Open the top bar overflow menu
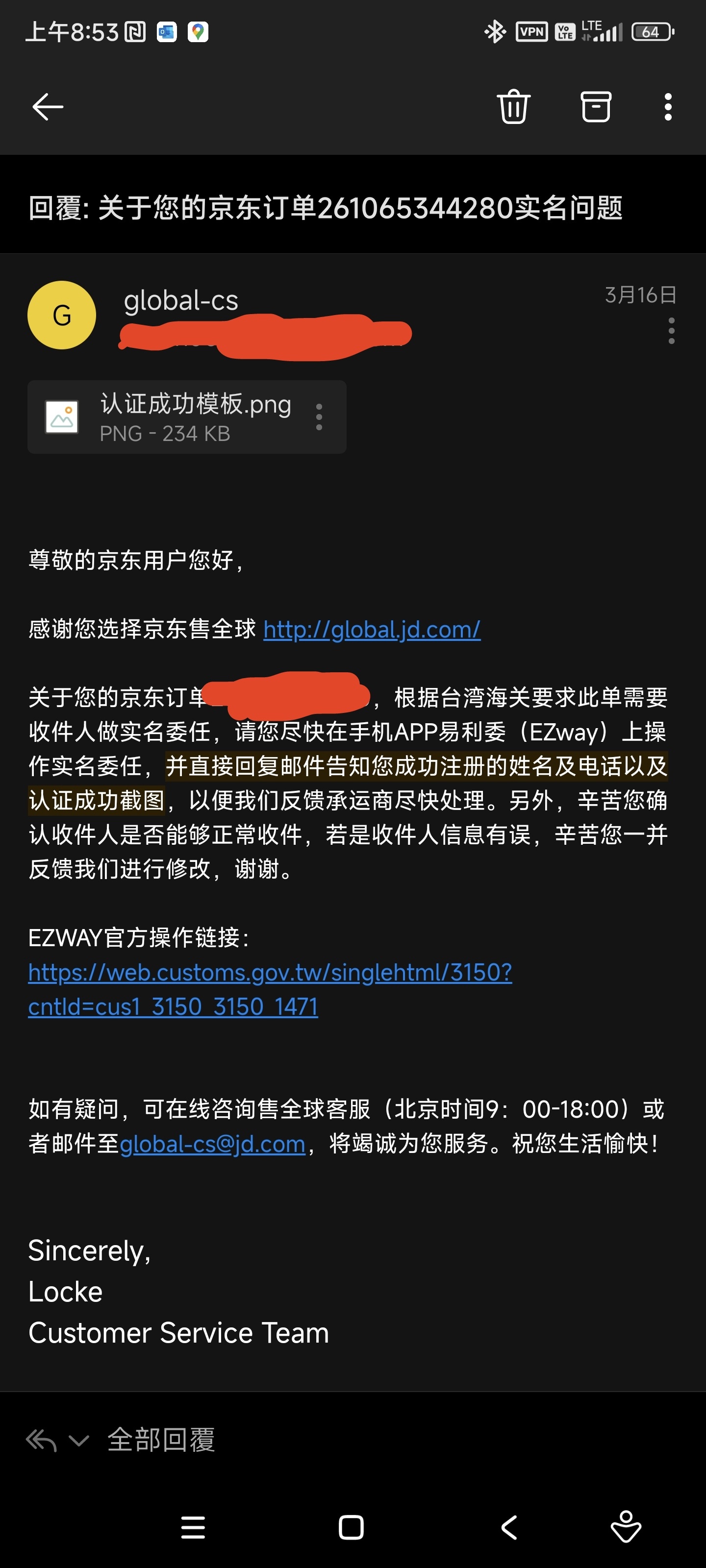The height and width of the screenshot is (1568, 706). click(x=668, y=106)
